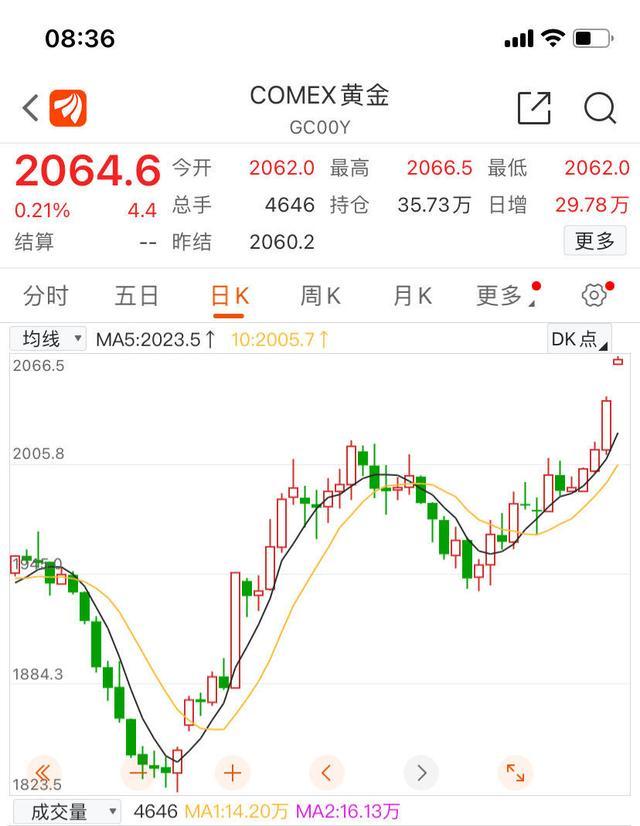Share this COMEX gold quote

[x=534, y=108]
